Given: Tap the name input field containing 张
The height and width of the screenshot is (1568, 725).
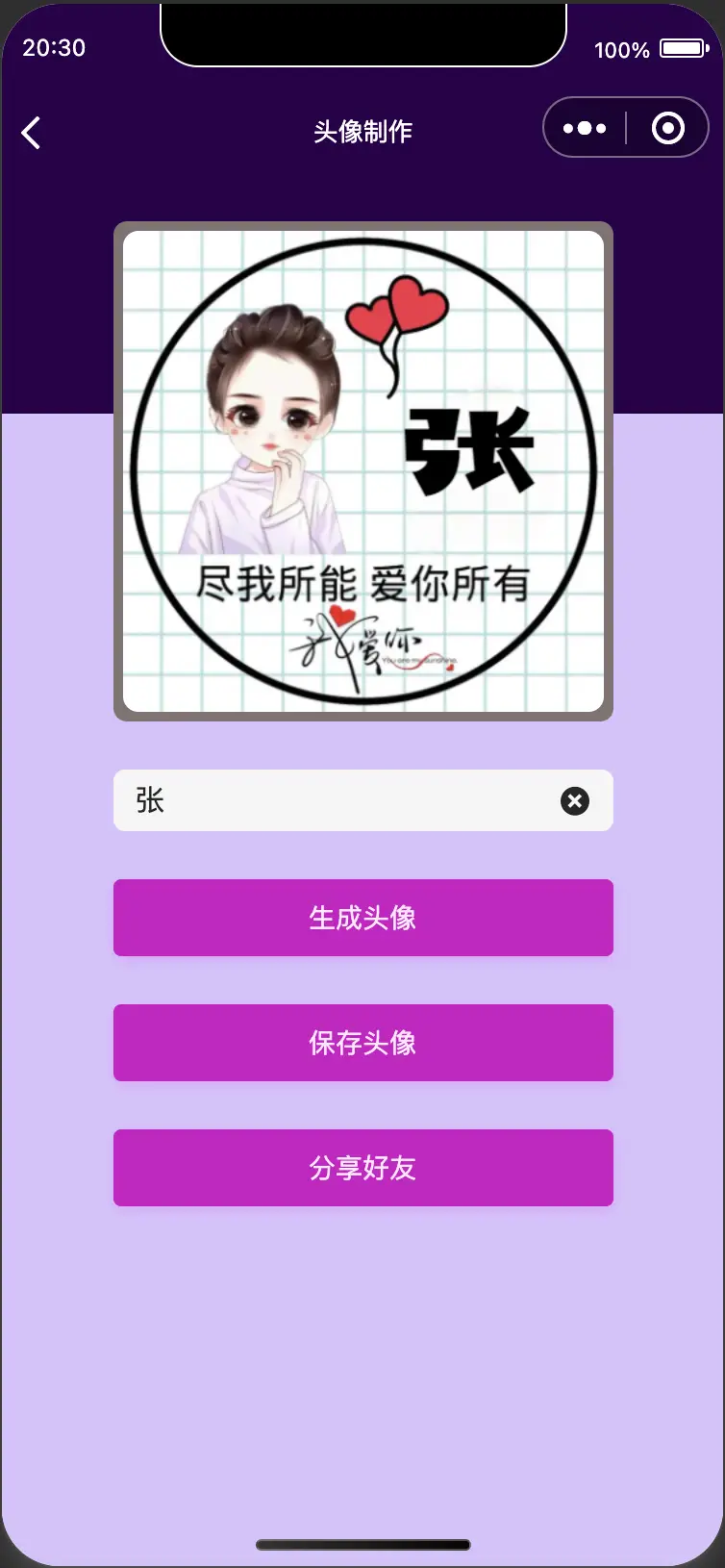Looking at the screenshot, I should 337,800.
